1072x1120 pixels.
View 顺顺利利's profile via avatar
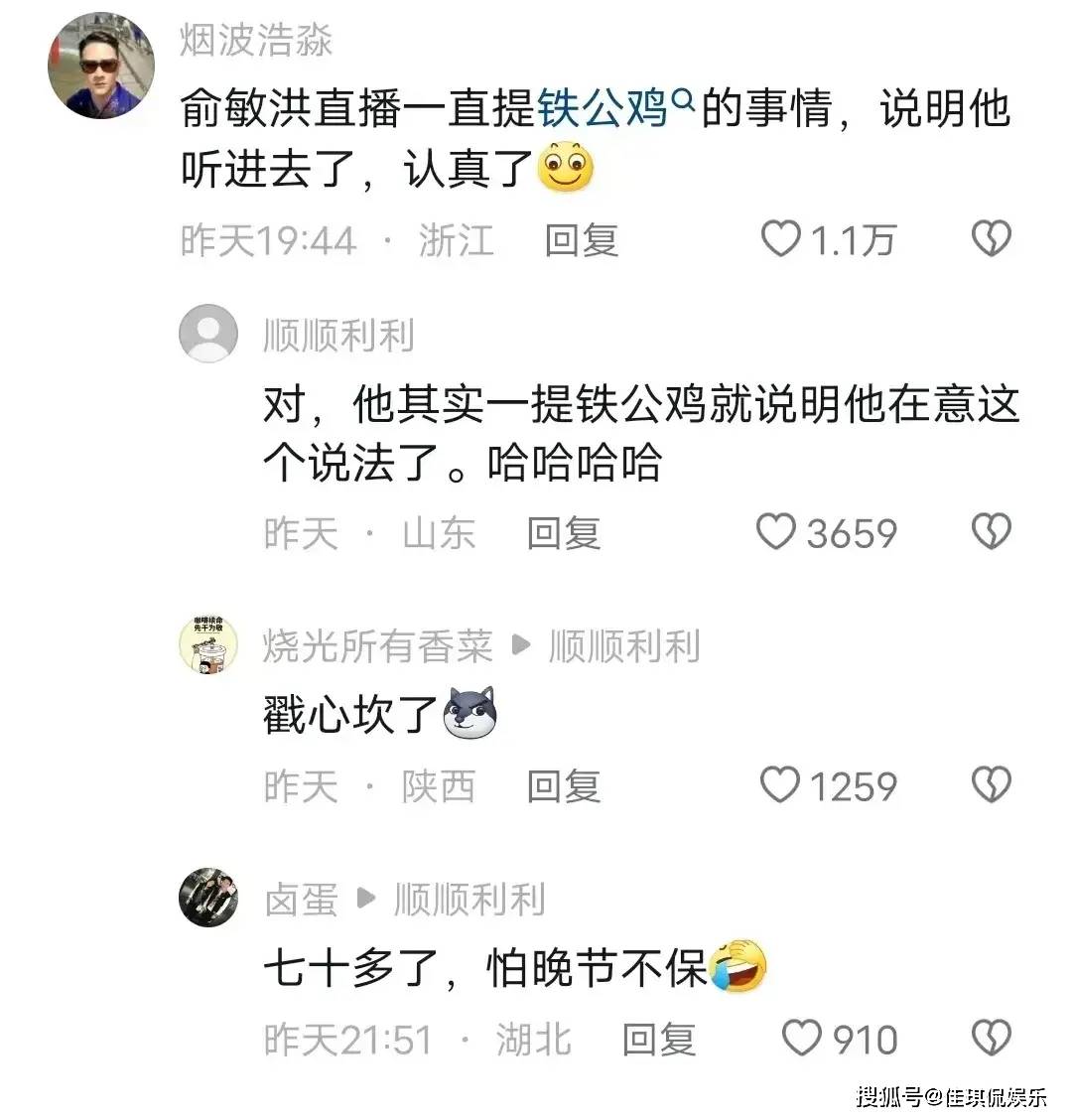click(207, 335)
